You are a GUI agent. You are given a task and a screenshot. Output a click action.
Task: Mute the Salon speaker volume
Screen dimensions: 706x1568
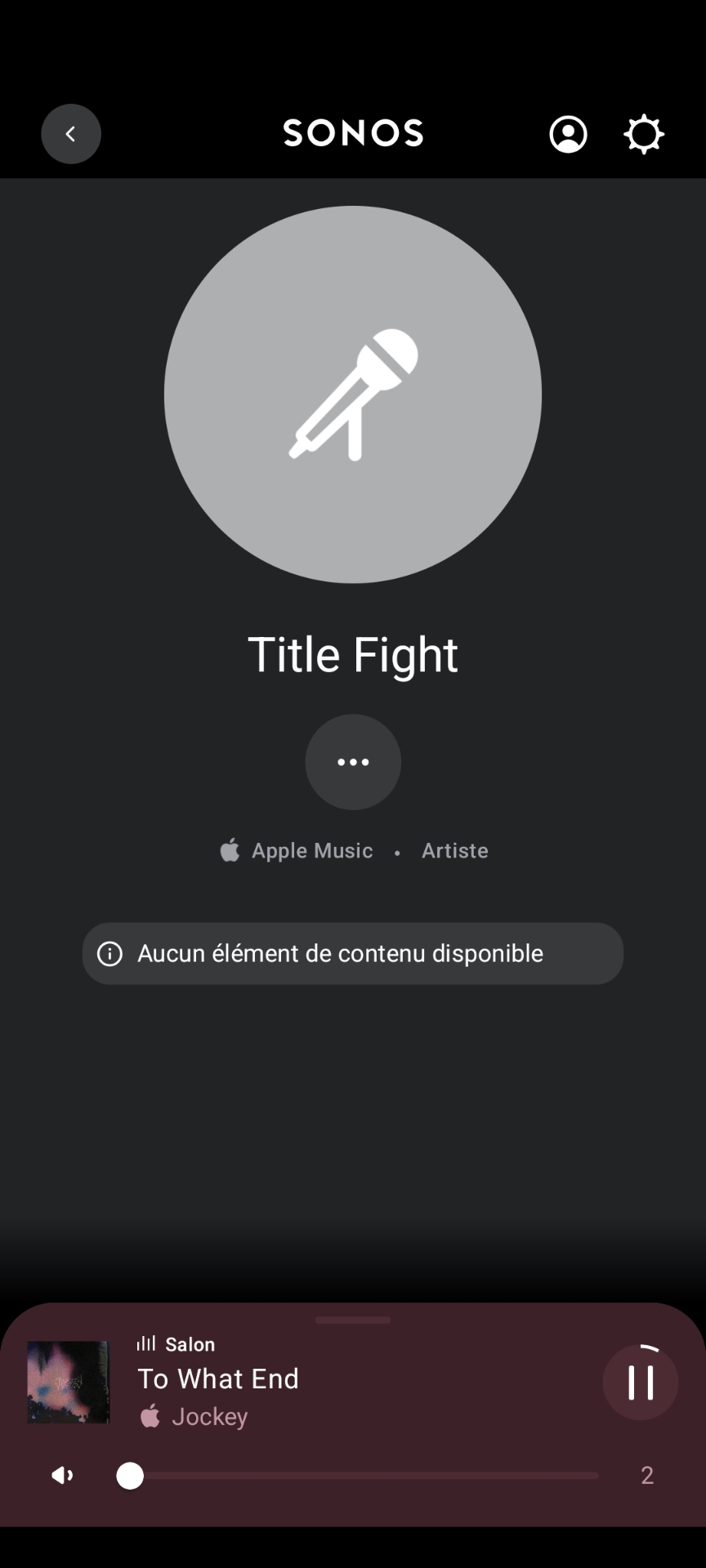pyautogui.click(x=62, y=1475)
